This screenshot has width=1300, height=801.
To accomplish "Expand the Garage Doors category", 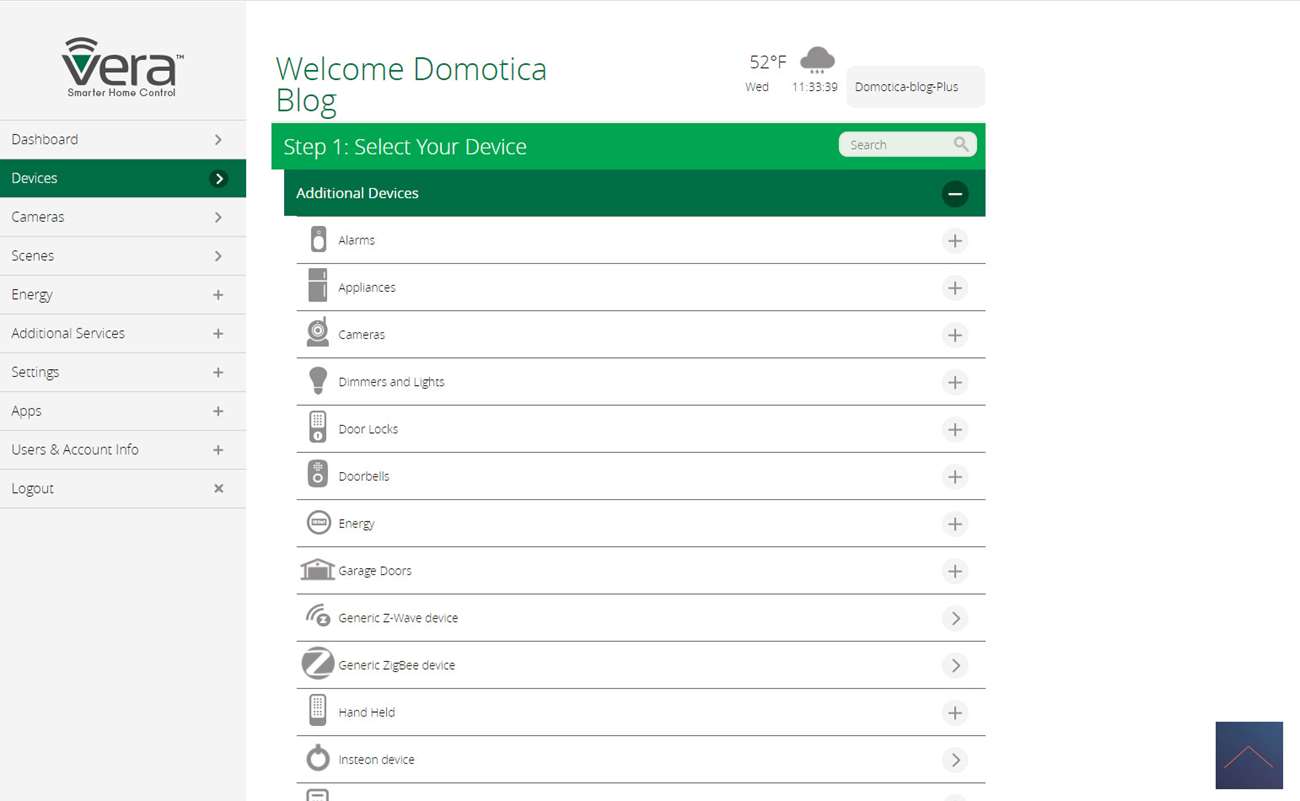I will point(954,571).
